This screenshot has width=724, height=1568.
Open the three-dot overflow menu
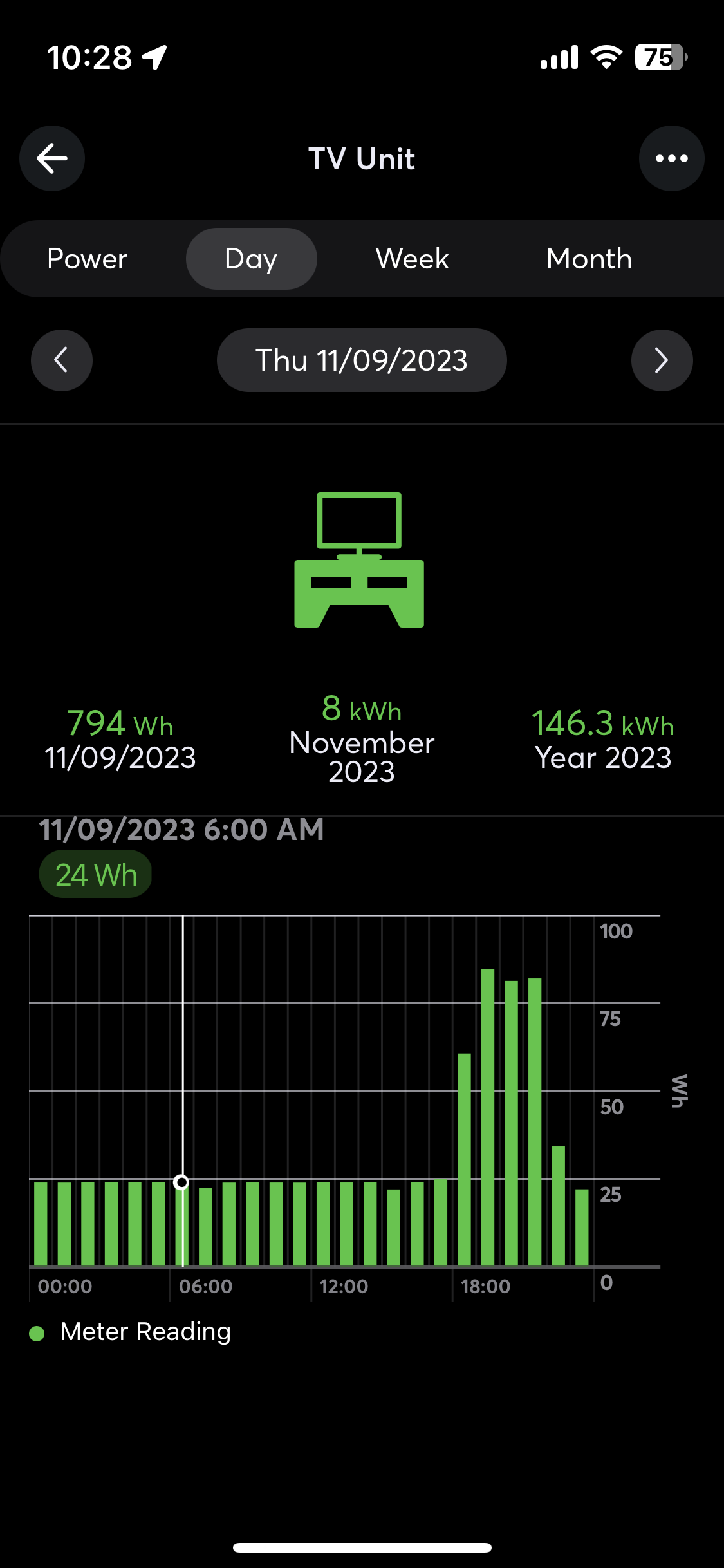tap(671, 158)
